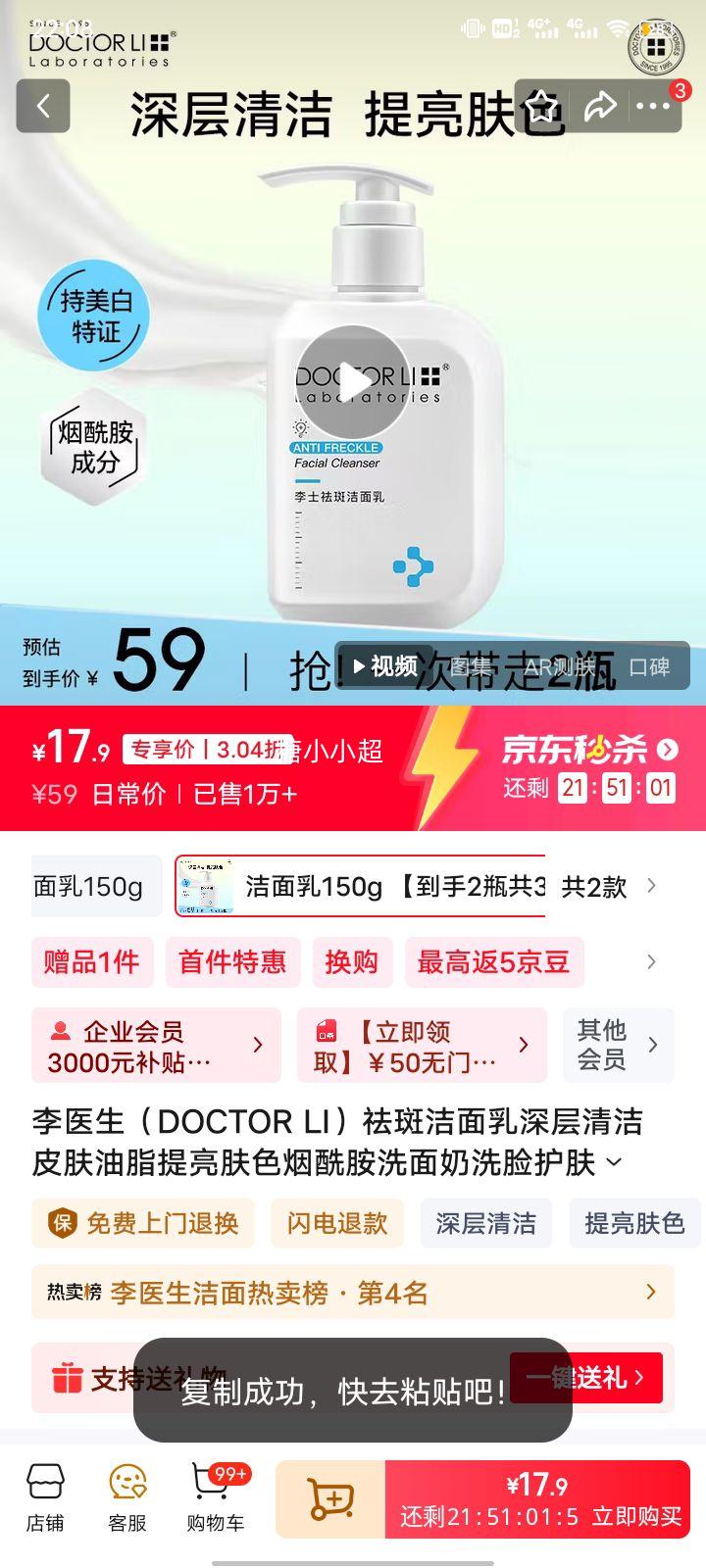
Task: Visit the 店铺 store page
Action: coord(45,1499)
